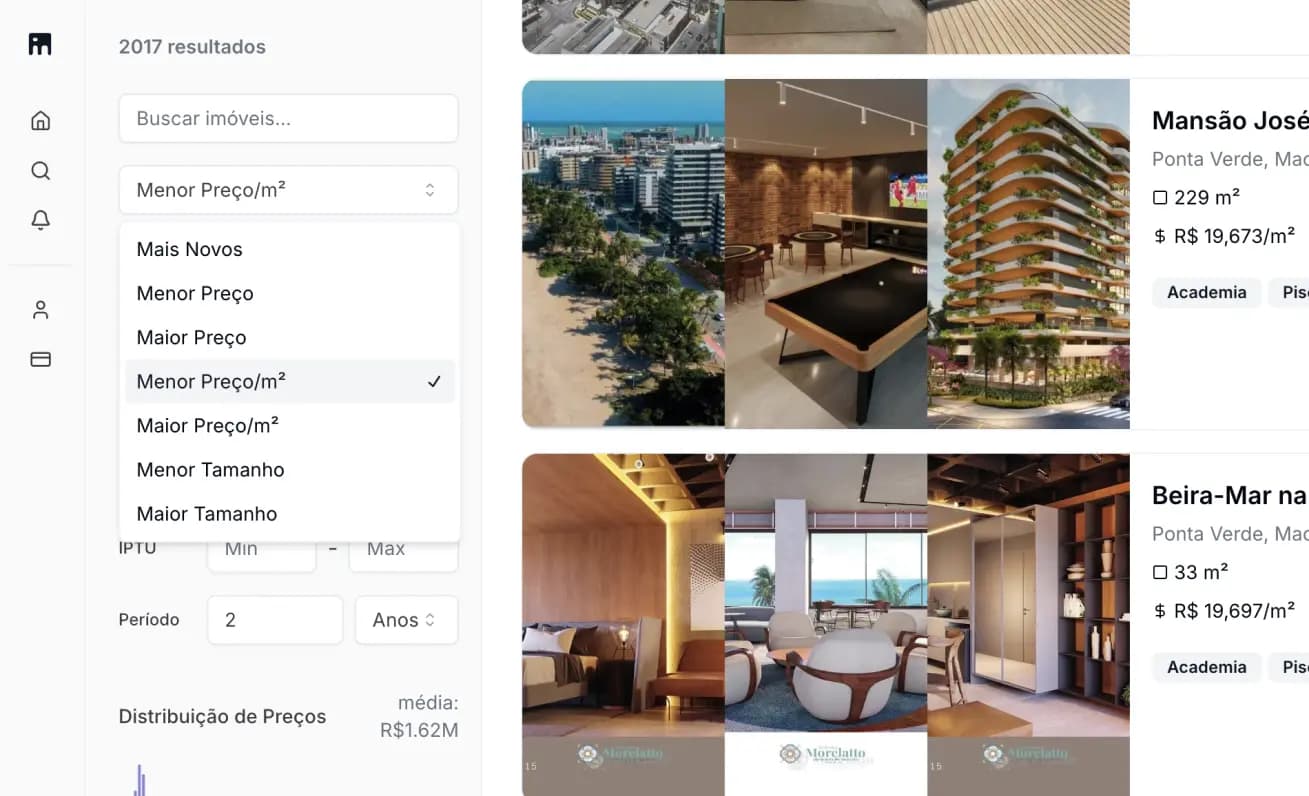Edit the Período number field
The height and width of the screenshot is (796, 1309).
click(275, 620)
